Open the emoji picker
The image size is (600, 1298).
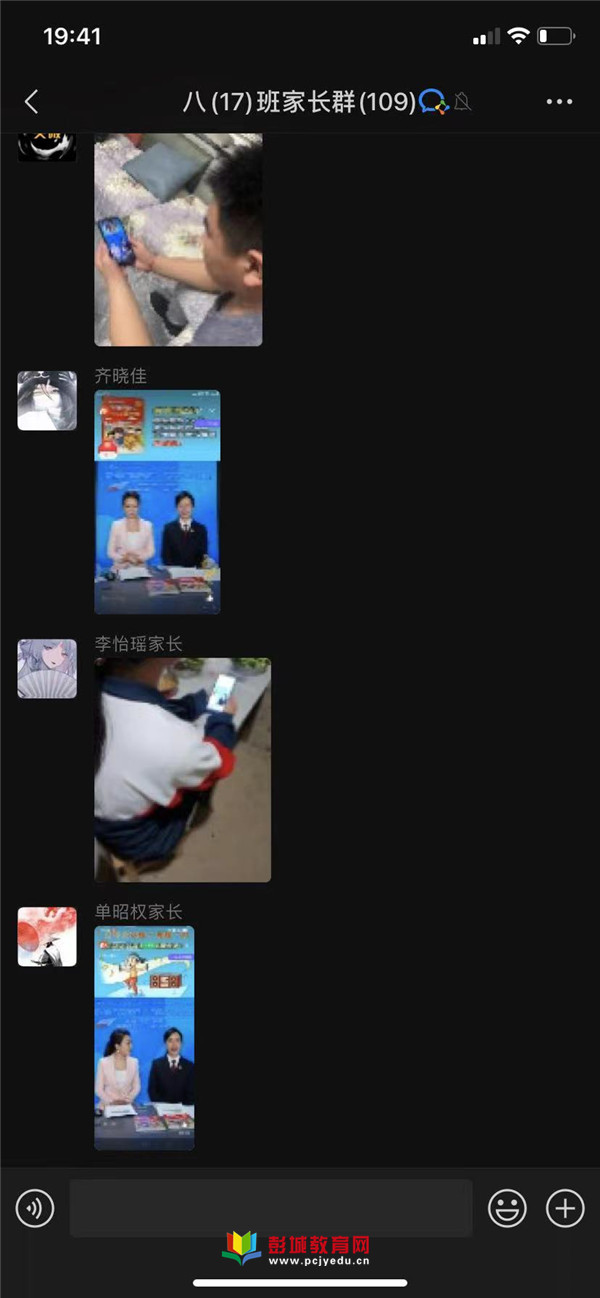[507, 1208]
